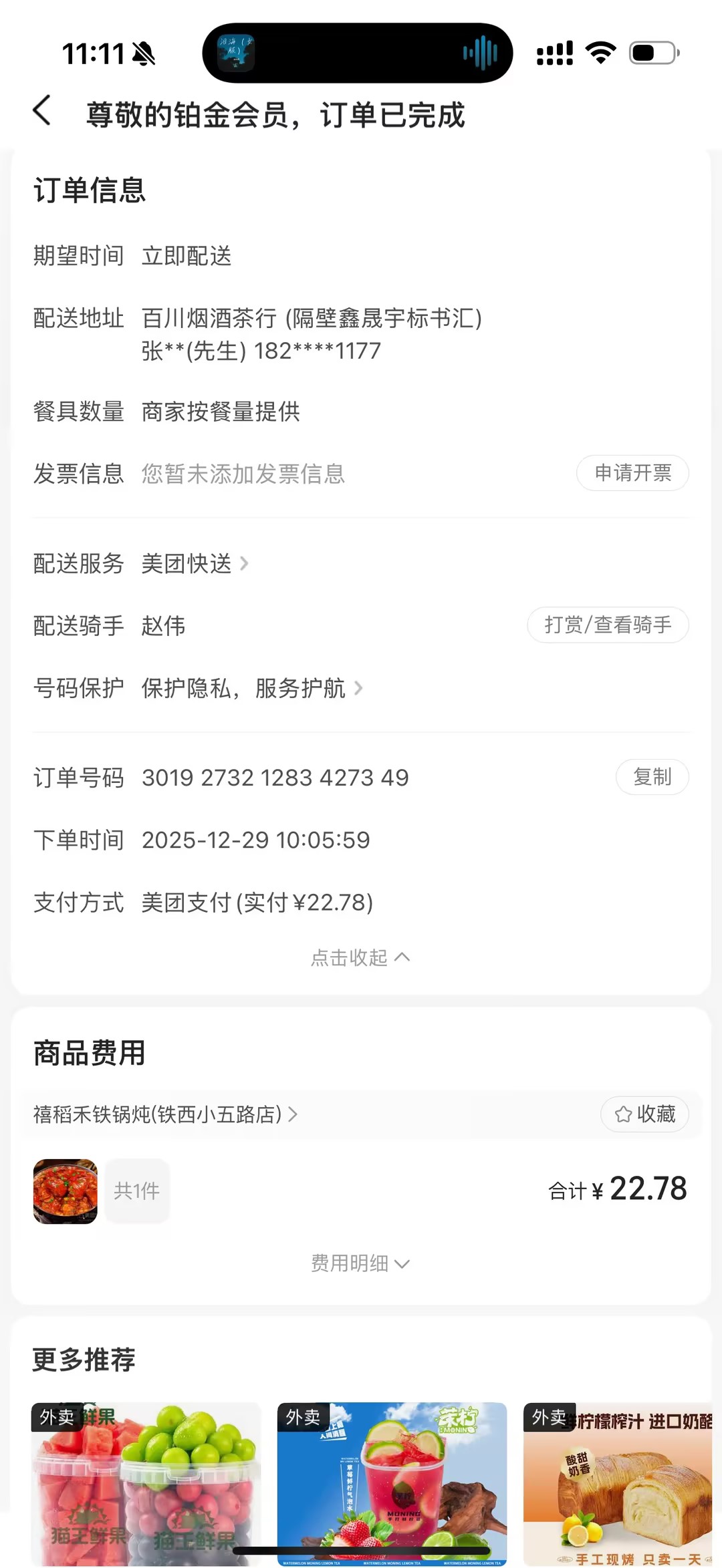Tap 打赏/查看骑手 for rider 赵伟
Image resolution: width=722 pixels, height=1568 pixels.
tap(608, 625)
